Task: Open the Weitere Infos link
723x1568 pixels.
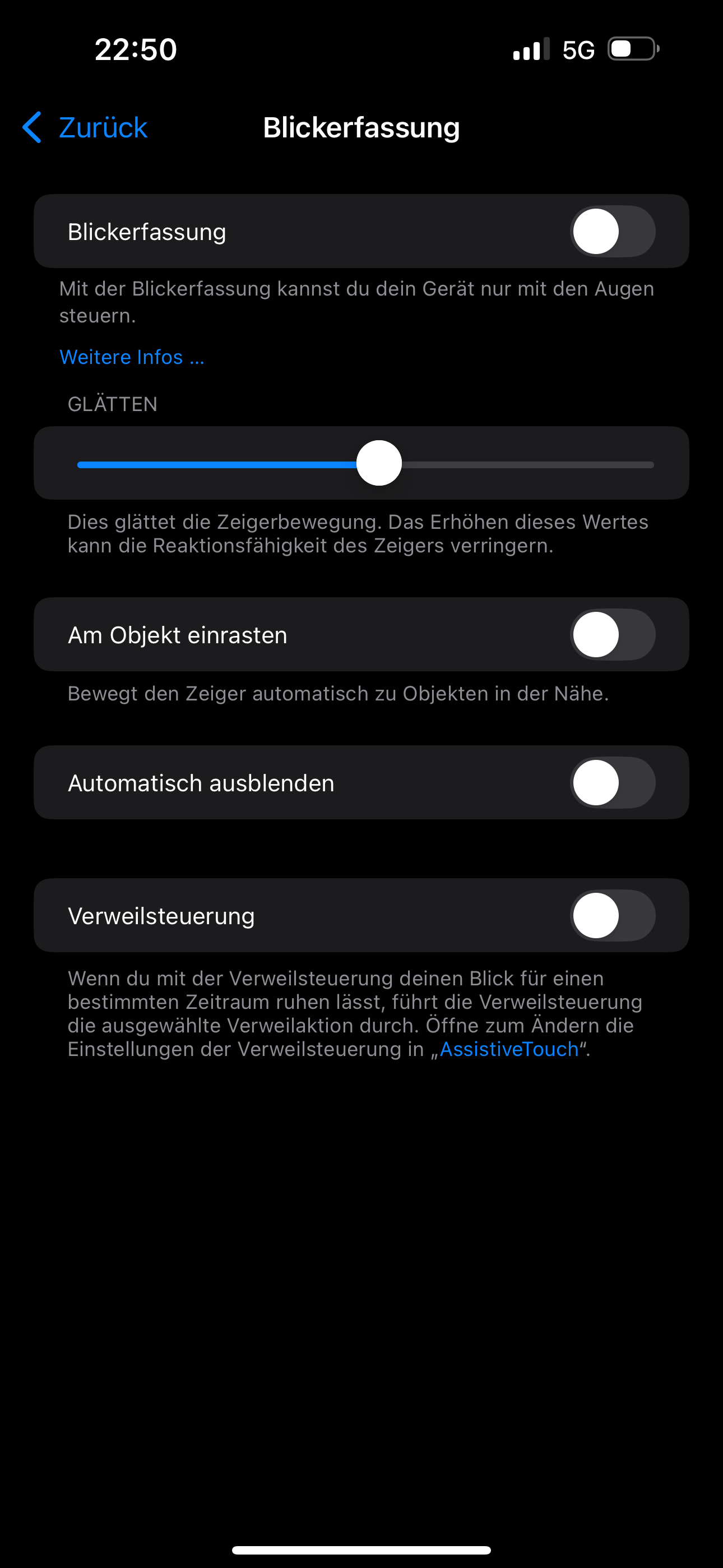Action: 132,357
